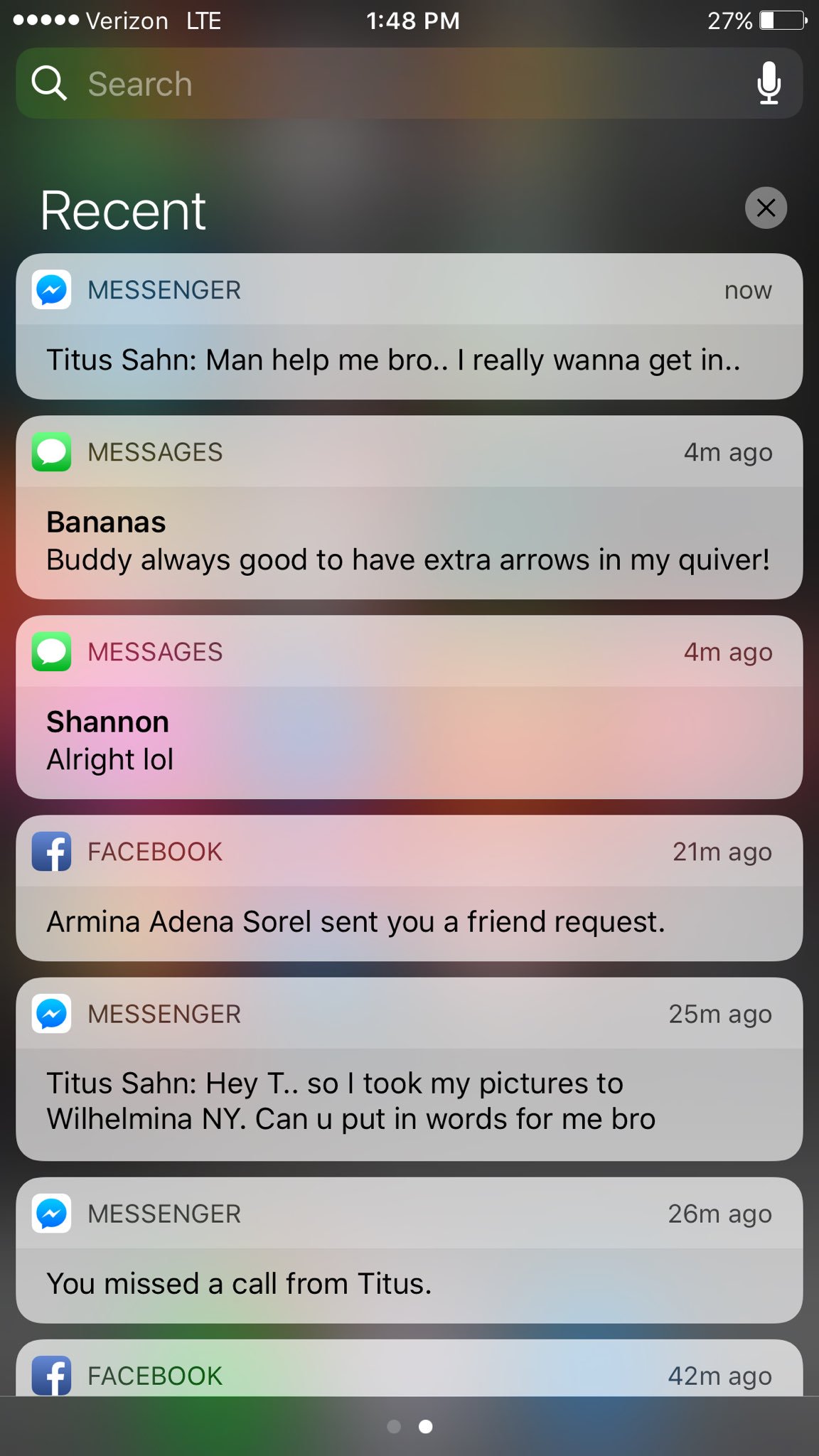Open Shannon's 'Alright lol' message
The image size is (819, 1456).
point(409,707)
